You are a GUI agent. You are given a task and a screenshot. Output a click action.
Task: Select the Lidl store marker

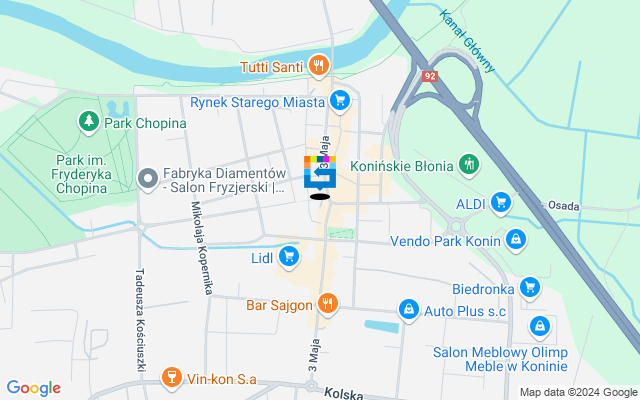tap(289, 258)
